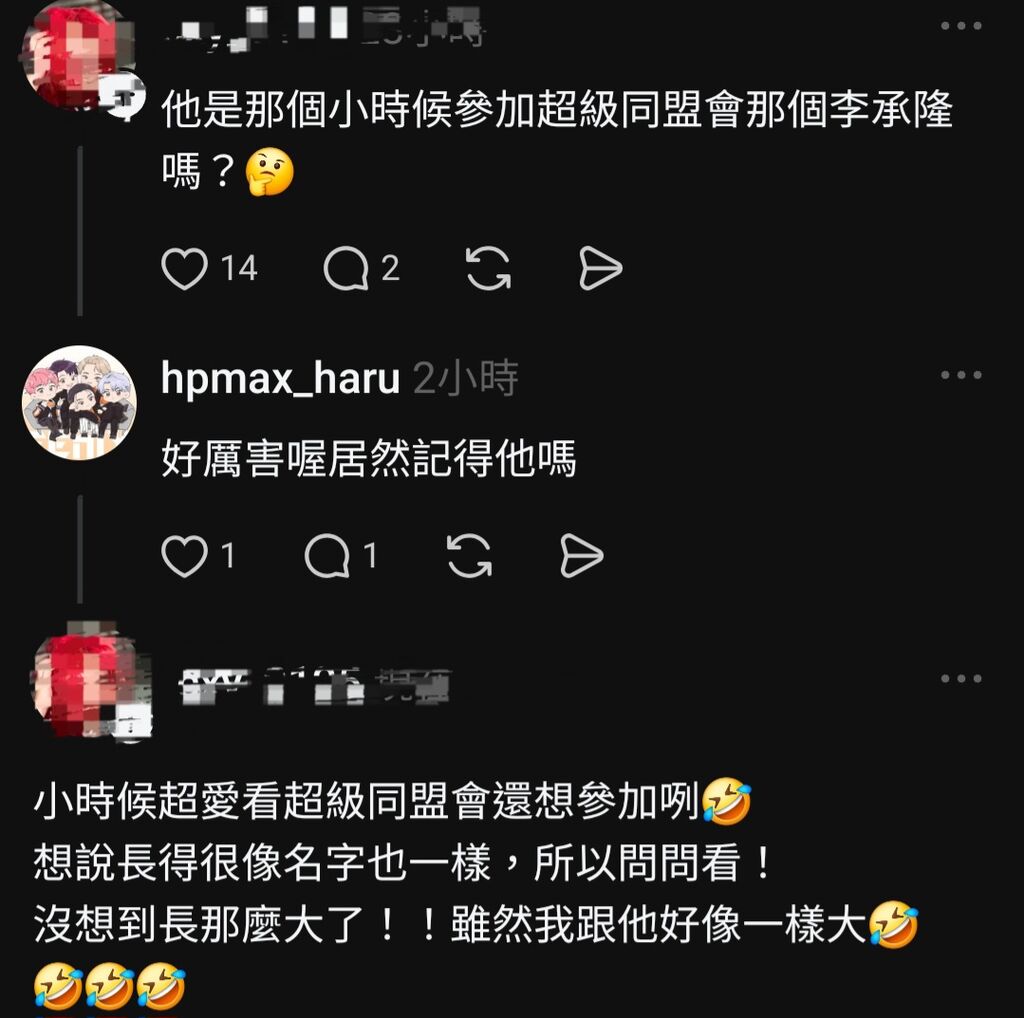Follow the first commenter via avatar plus badge
1024x1018 pixels.
click(x=127, y=97)
